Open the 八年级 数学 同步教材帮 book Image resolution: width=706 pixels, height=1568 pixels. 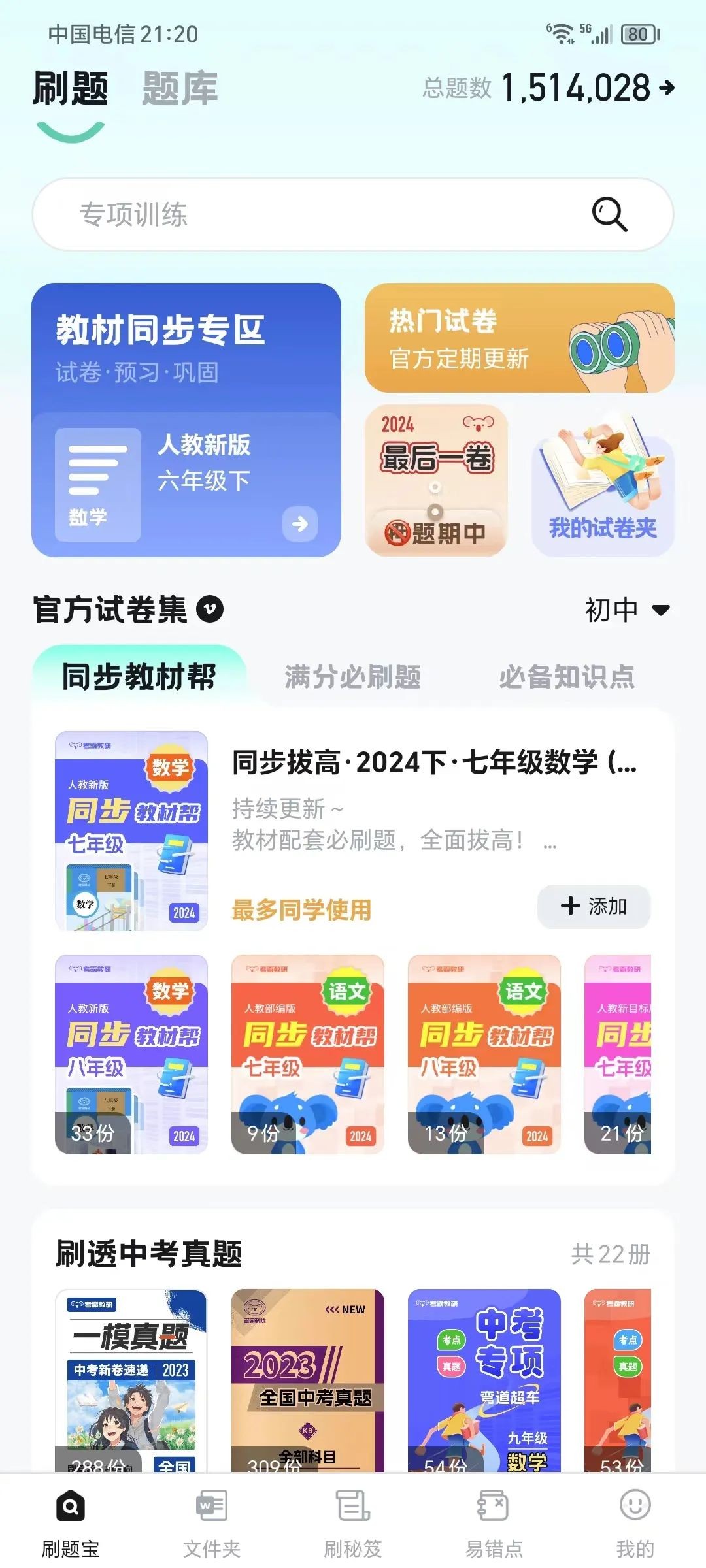pos(131,1054)
